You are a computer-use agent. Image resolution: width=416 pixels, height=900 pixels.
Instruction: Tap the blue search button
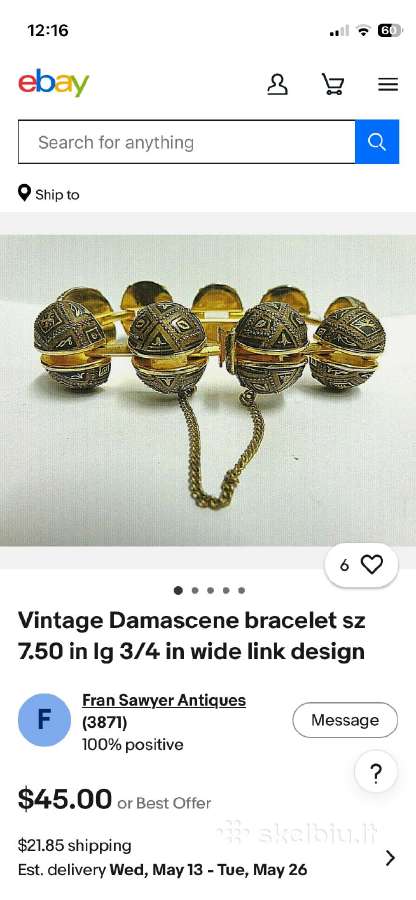coord(377,142)
